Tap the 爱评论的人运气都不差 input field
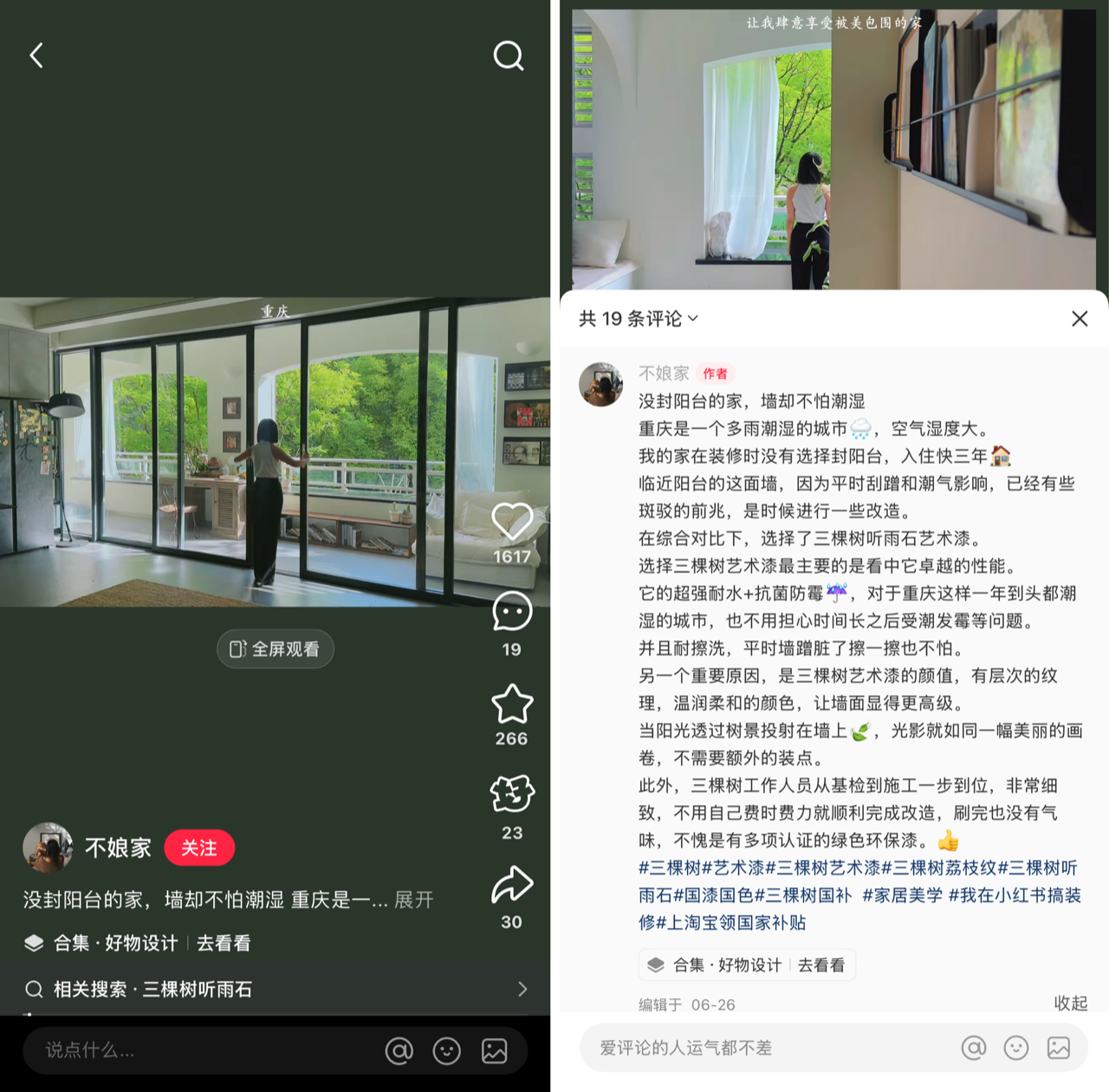Screen dimensions: 1109x1092 [x=762, y=1048]
